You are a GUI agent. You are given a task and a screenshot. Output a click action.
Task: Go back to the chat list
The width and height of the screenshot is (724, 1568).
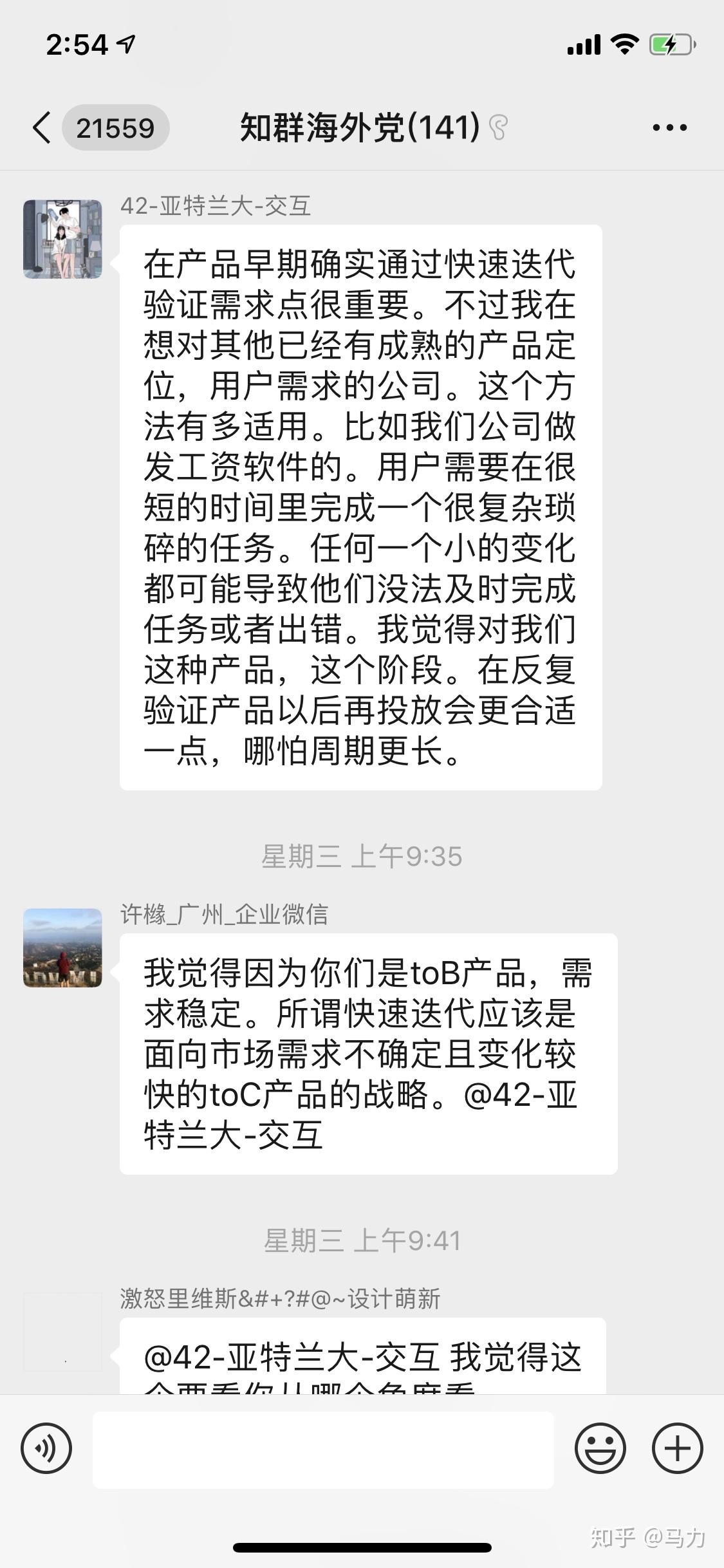[x=42, y=127]
